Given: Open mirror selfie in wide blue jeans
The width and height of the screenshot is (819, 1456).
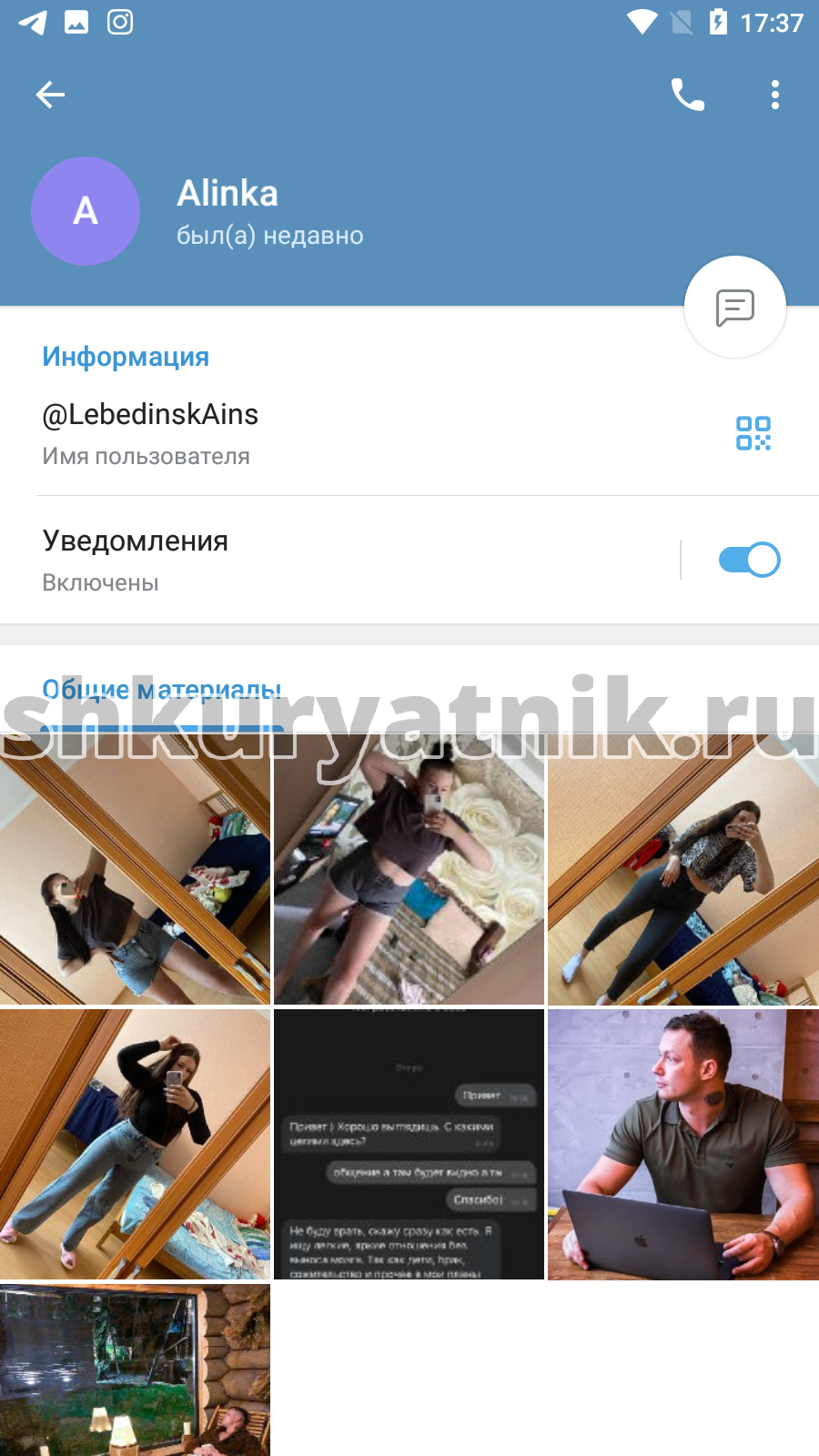Looking at the screenshot, I should tap(135, 1144).
